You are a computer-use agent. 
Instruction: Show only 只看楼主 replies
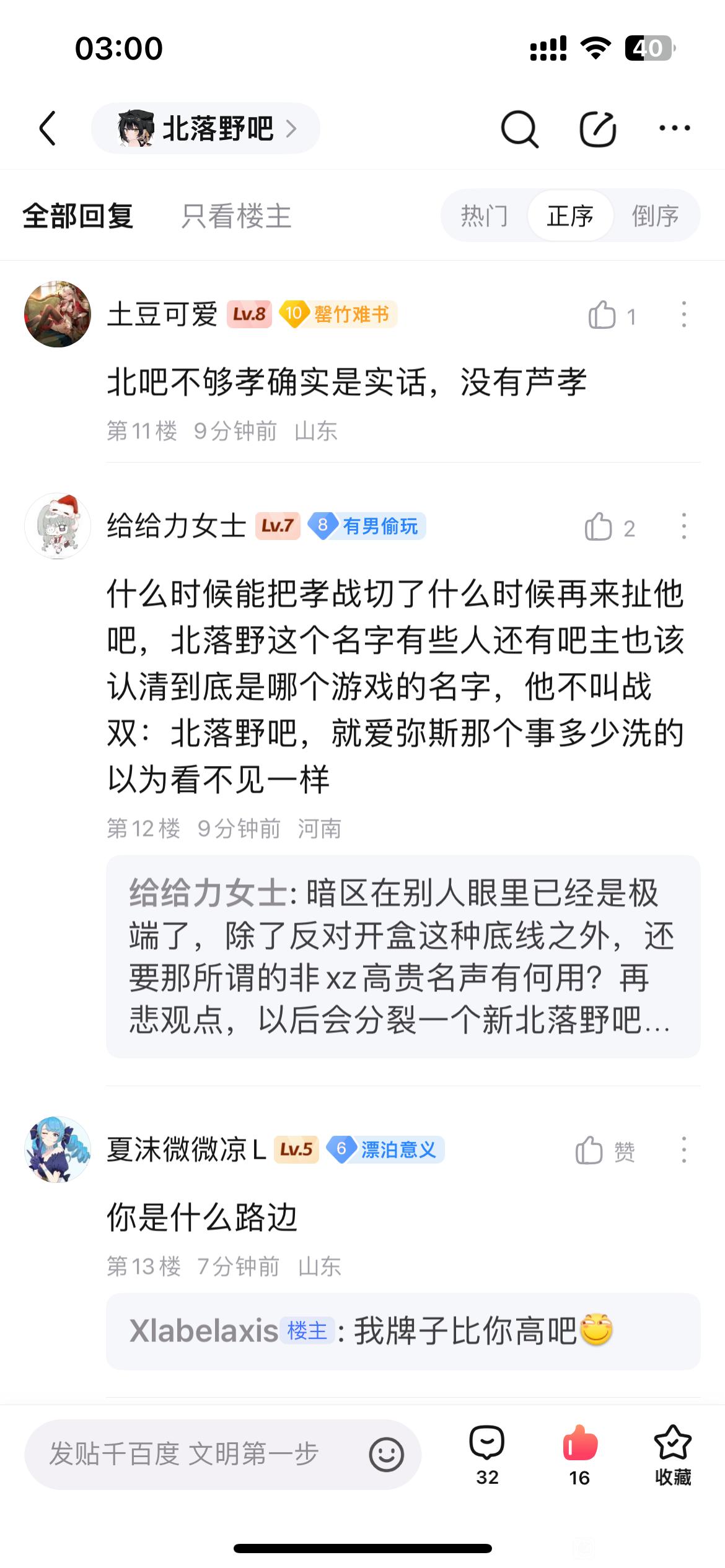tap(235, 216)
